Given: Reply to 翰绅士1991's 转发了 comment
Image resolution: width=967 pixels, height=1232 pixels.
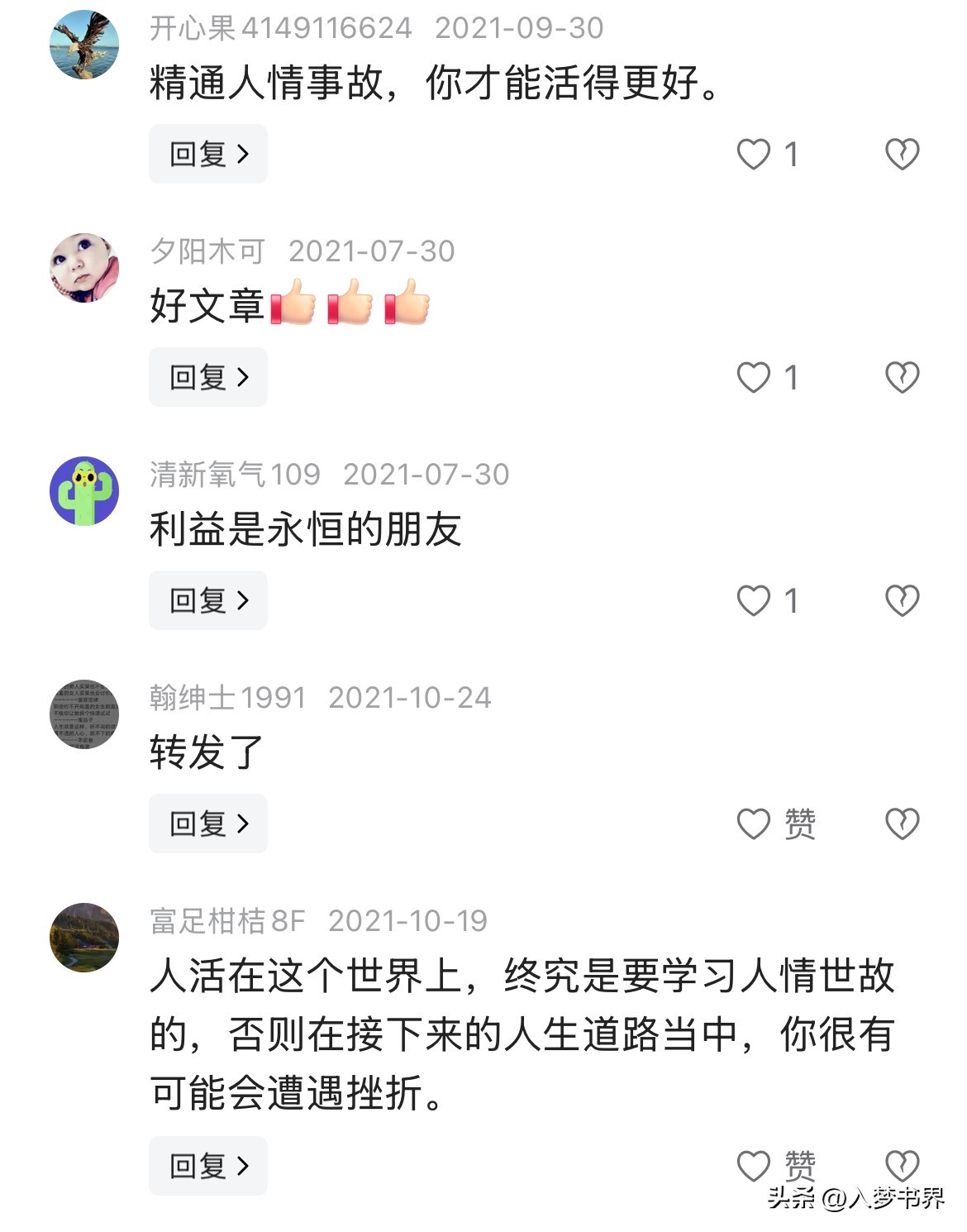Looking at the screenshot, I should (x=208, y=824).
